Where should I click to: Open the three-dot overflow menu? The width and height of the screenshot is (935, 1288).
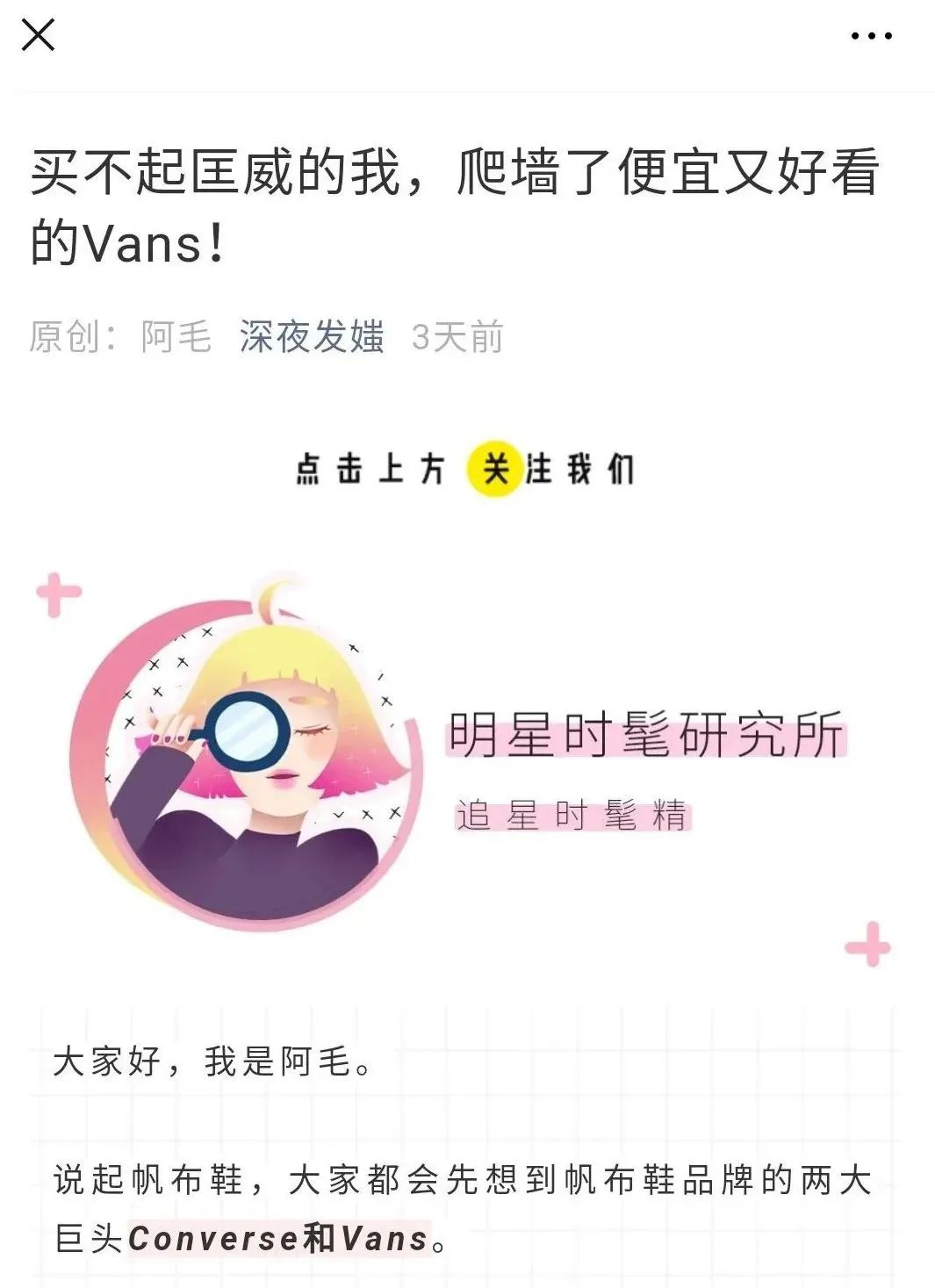[871, 36]
